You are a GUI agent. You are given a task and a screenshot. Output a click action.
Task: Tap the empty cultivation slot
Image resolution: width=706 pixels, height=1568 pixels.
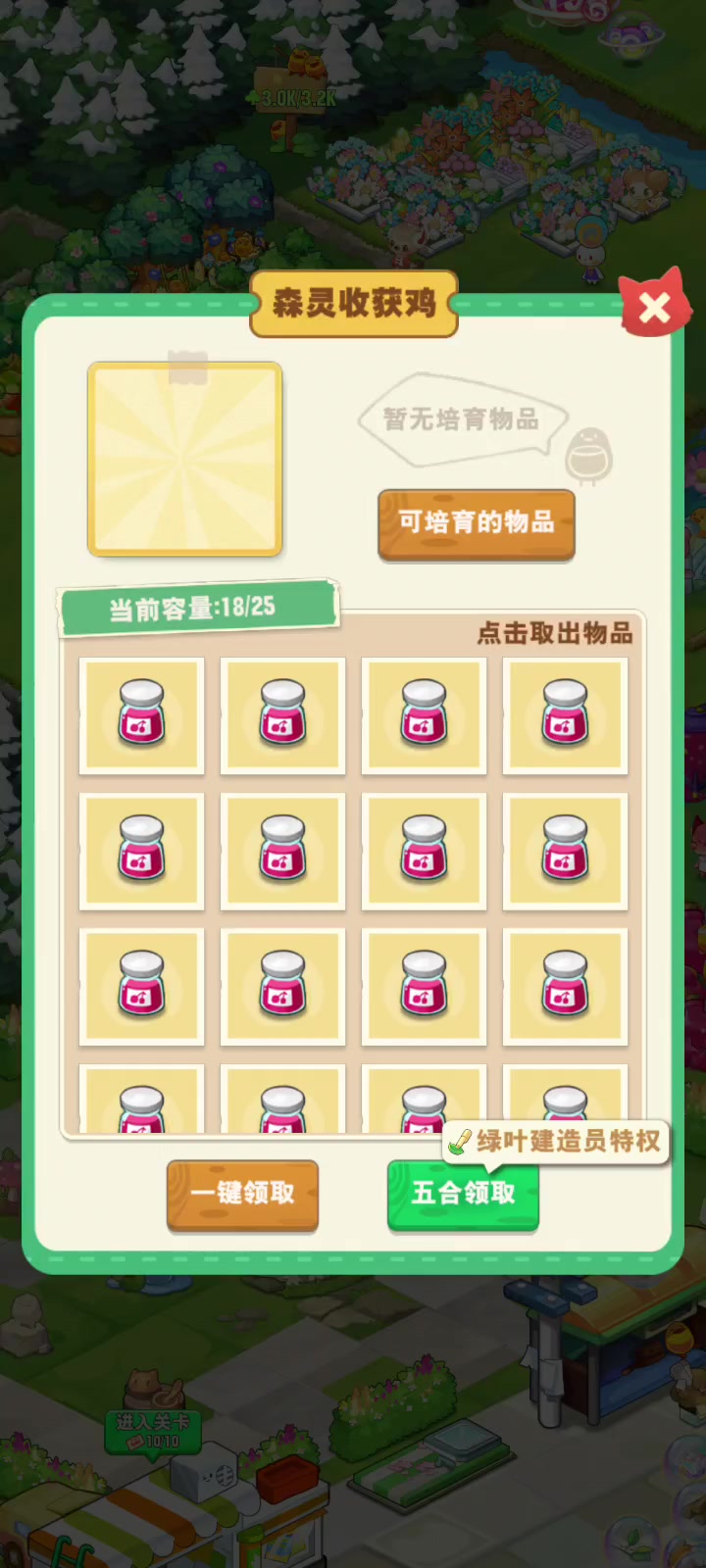[x=185, y=459]
